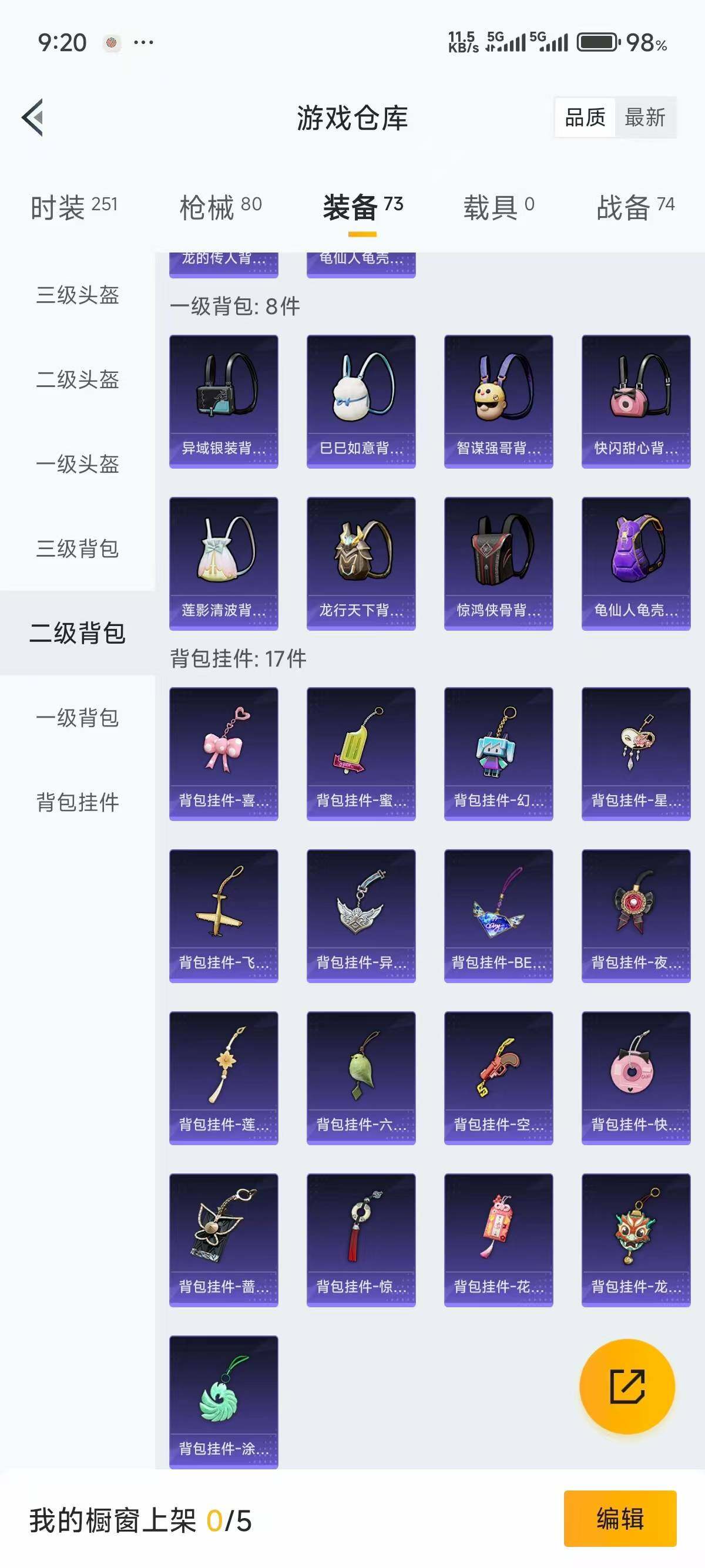
Task: Tap the back arrow navigation icon
Action: click(33, 119)
